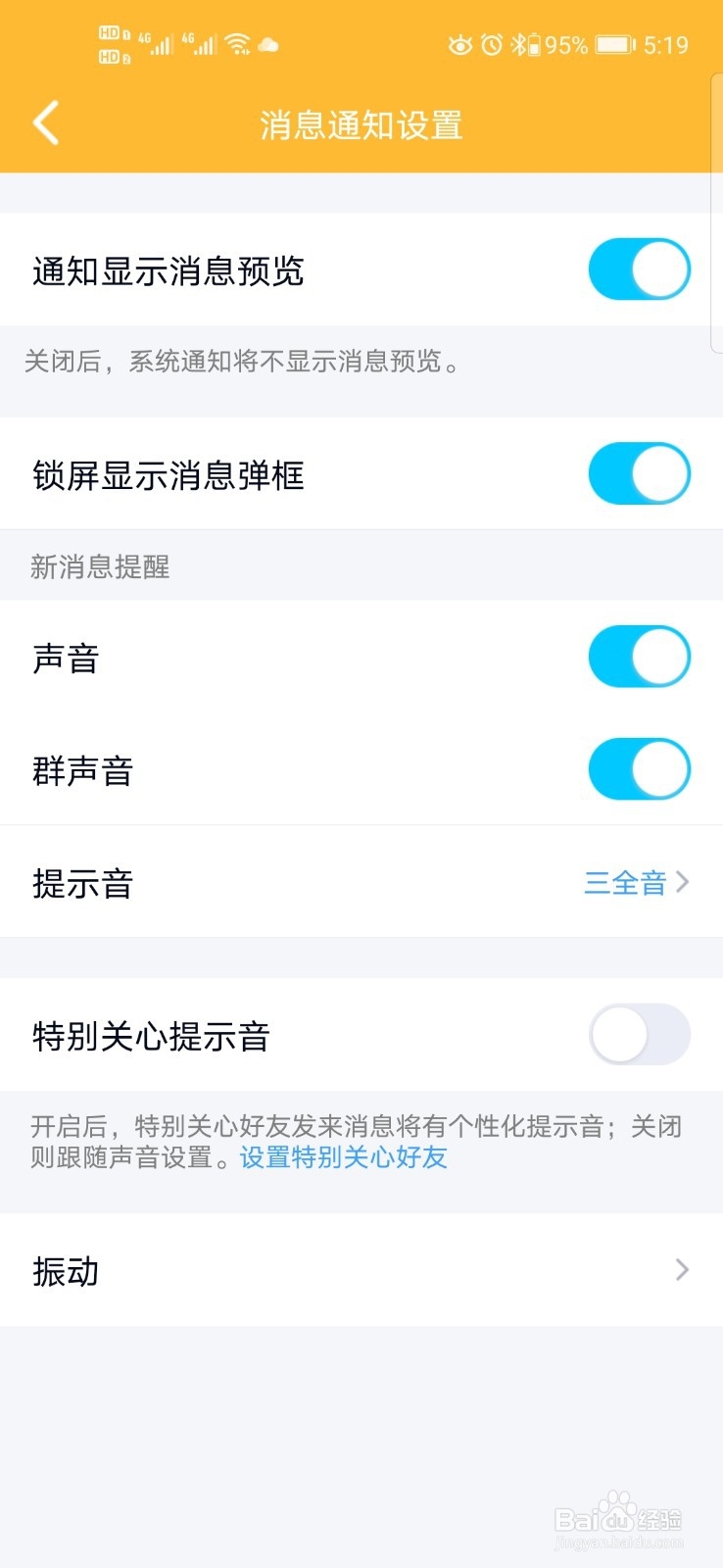Tap the Wi-Fi signal icon

coord(235,44)
